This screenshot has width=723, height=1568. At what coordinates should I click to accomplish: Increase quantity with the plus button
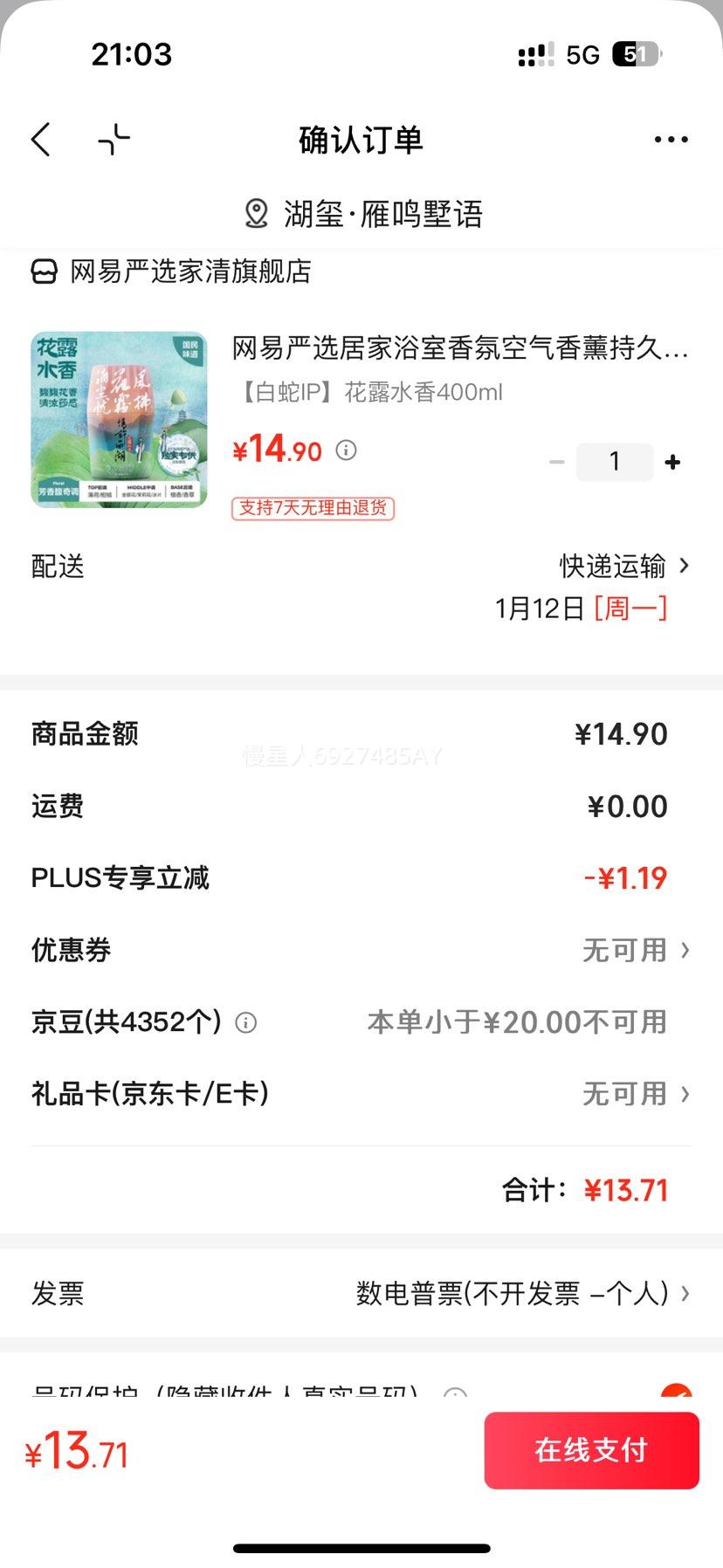point(672,461)
